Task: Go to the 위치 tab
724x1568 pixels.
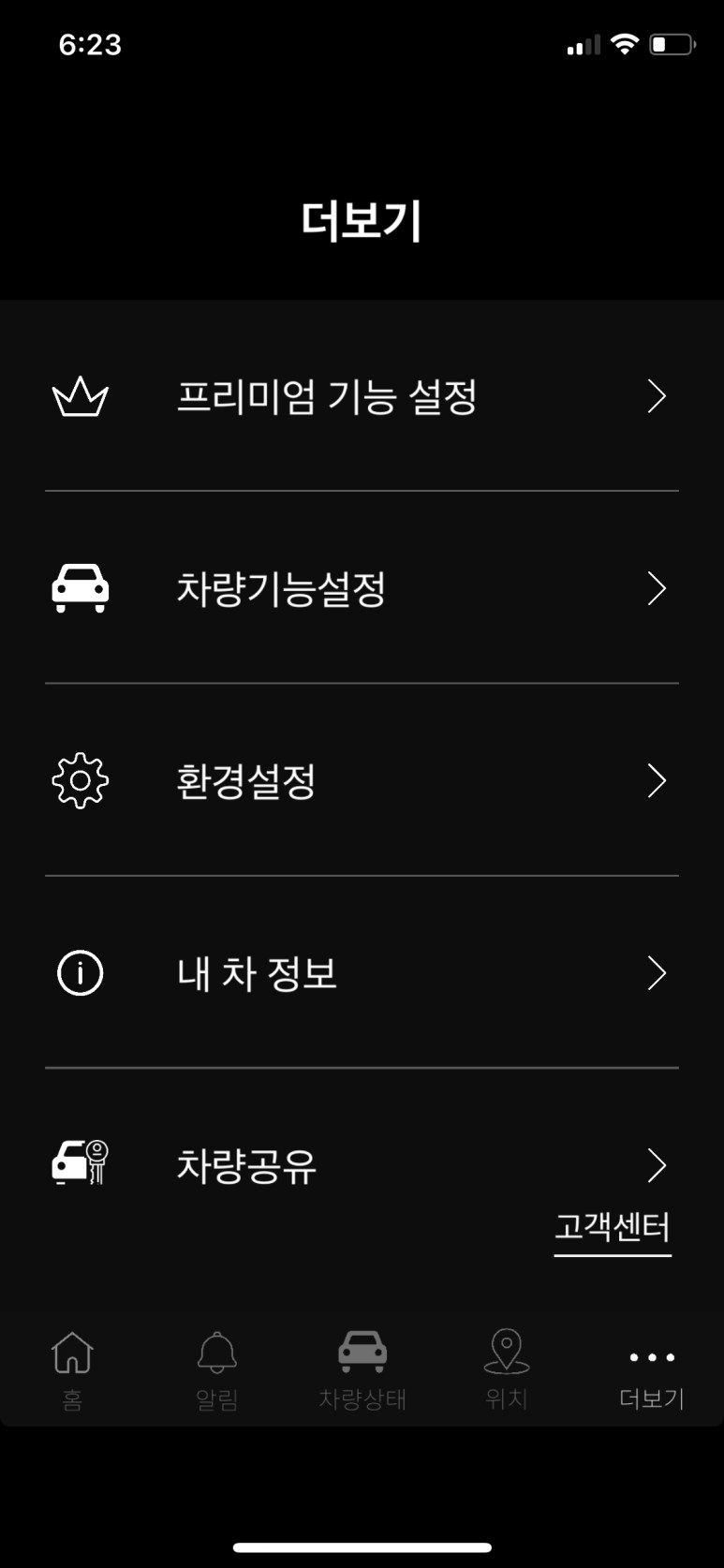Action: 506,1370
